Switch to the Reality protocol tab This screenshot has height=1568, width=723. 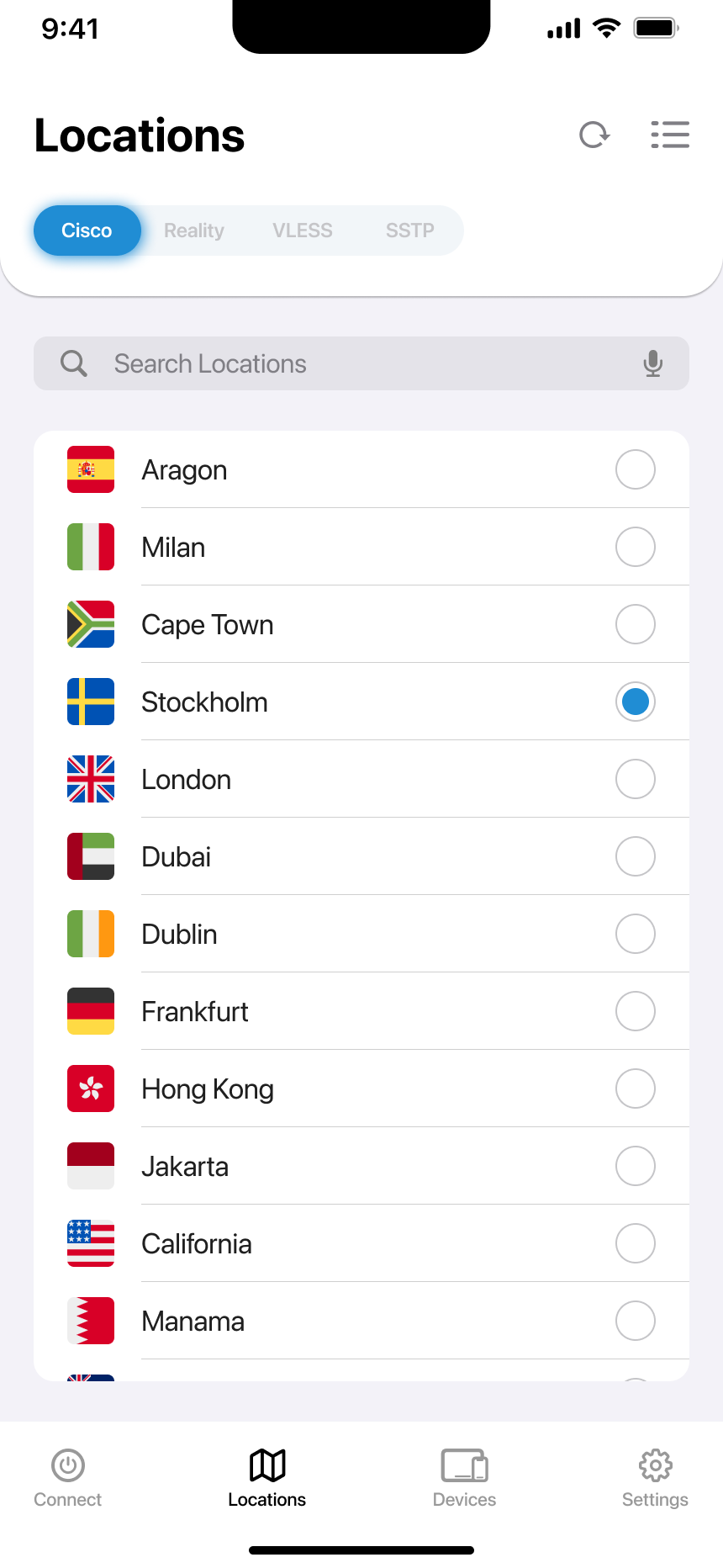pos(193,230)
